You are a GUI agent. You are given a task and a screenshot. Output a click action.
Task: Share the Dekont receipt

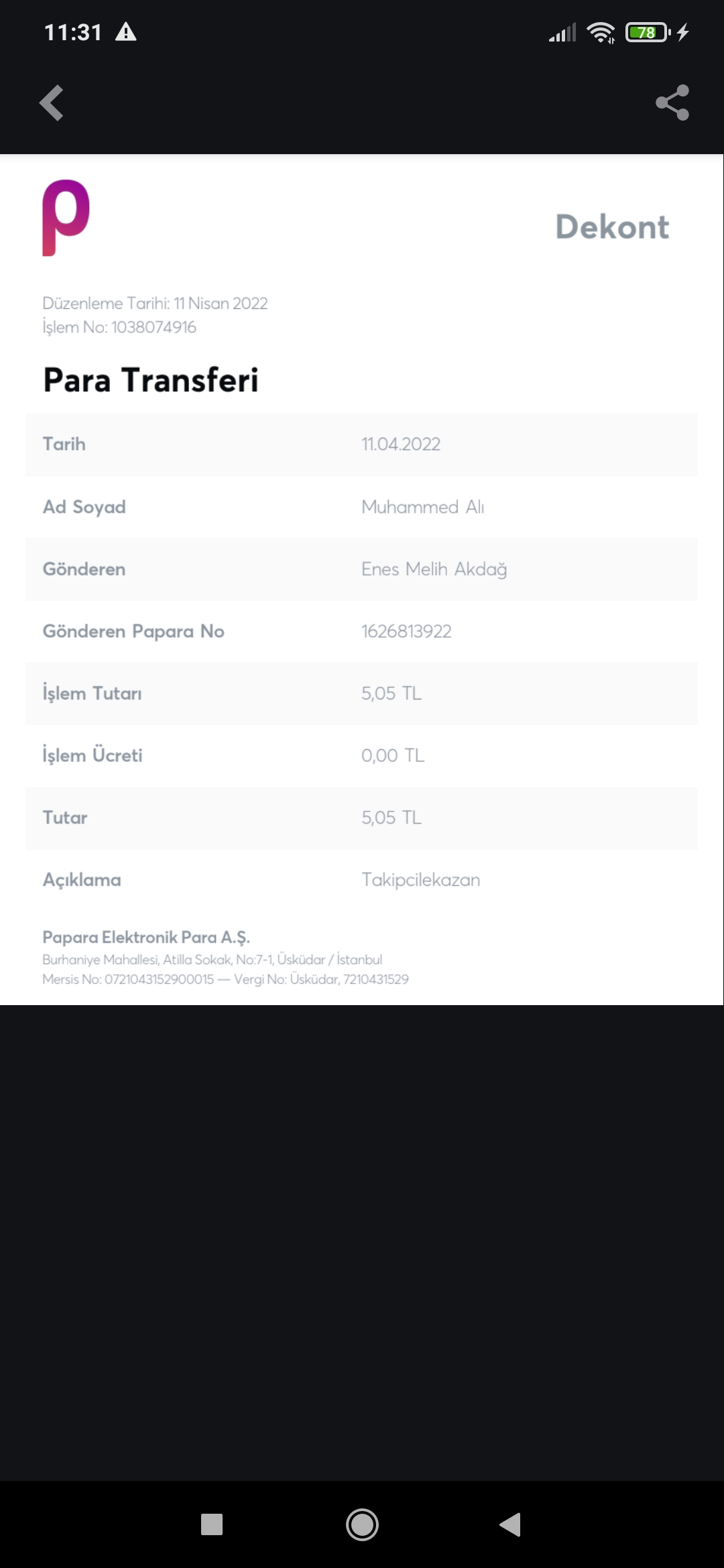(672, 103)
